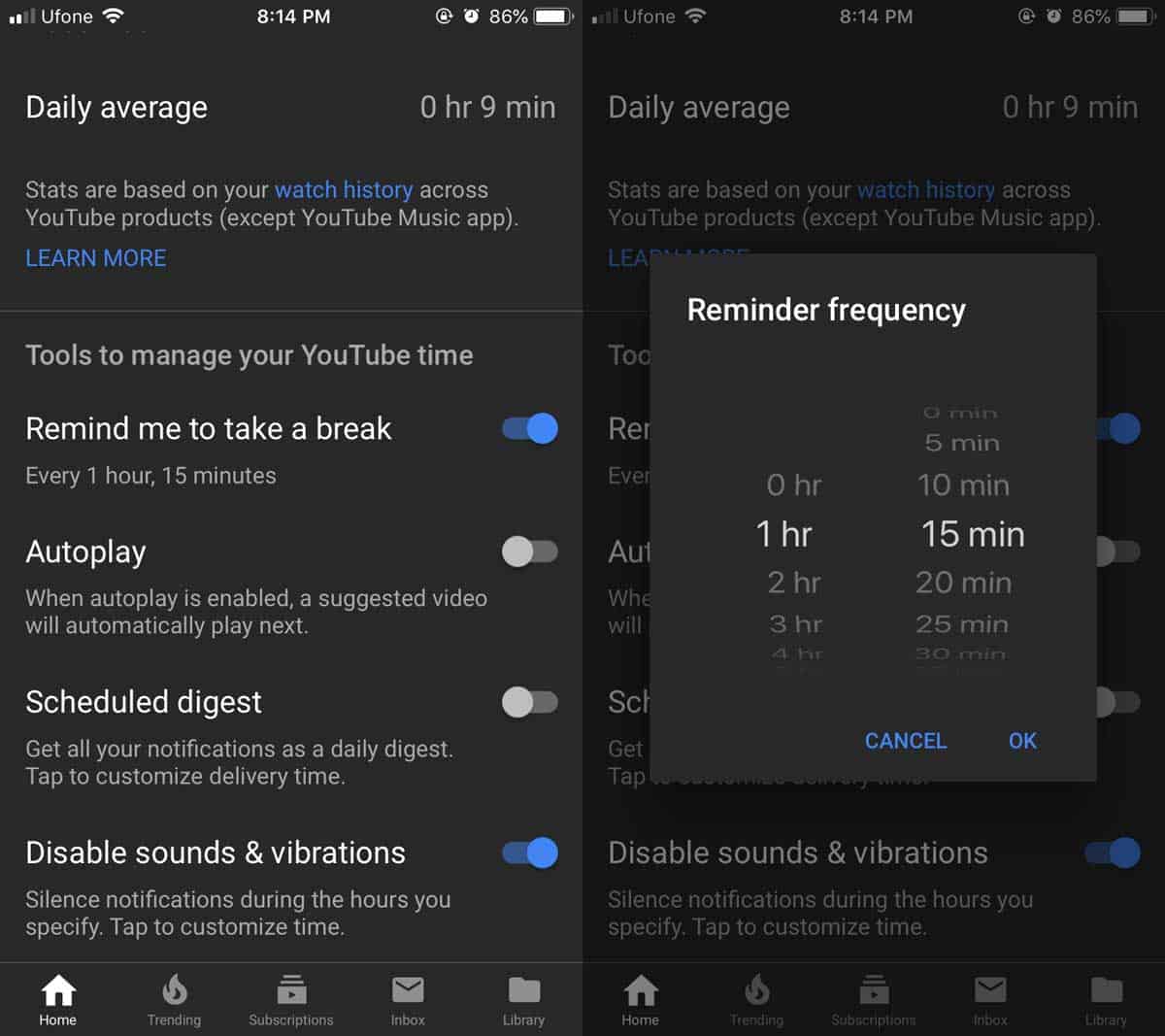Go to the Home tab

[x=58, y=1000]
